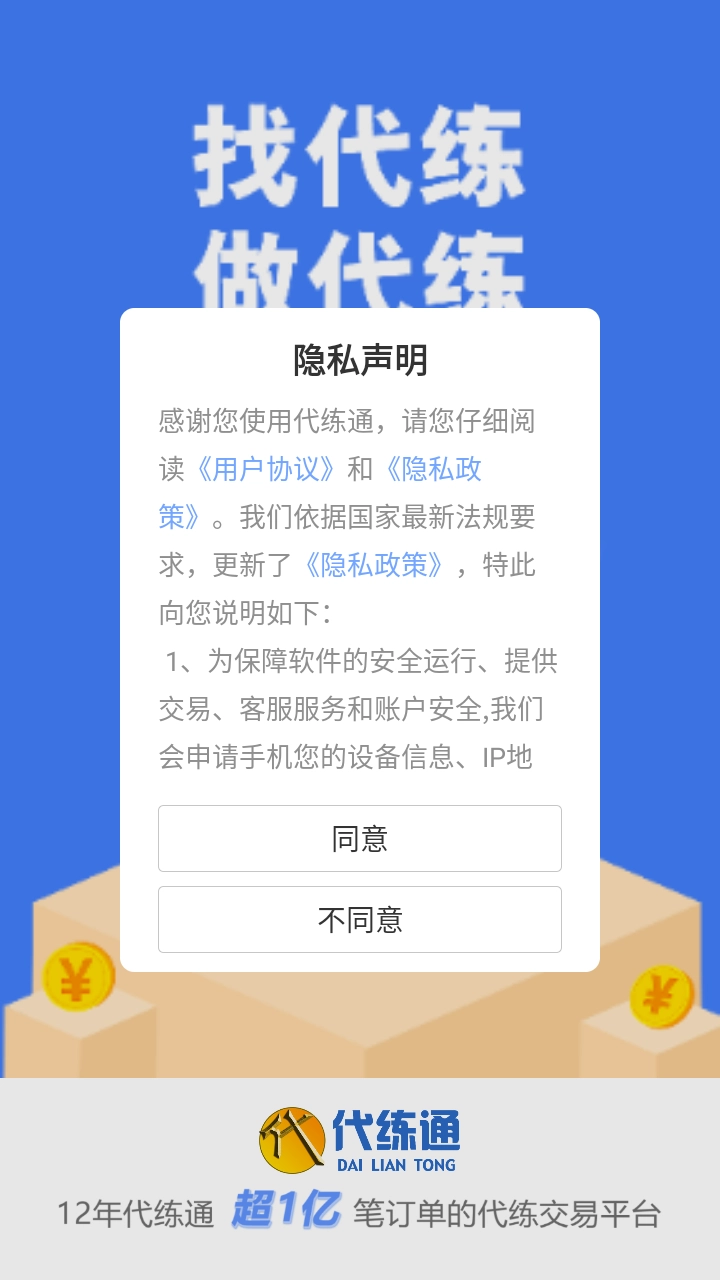Tap the 同意 button to accept
The image size is (720, 1280).
point(360,838)
